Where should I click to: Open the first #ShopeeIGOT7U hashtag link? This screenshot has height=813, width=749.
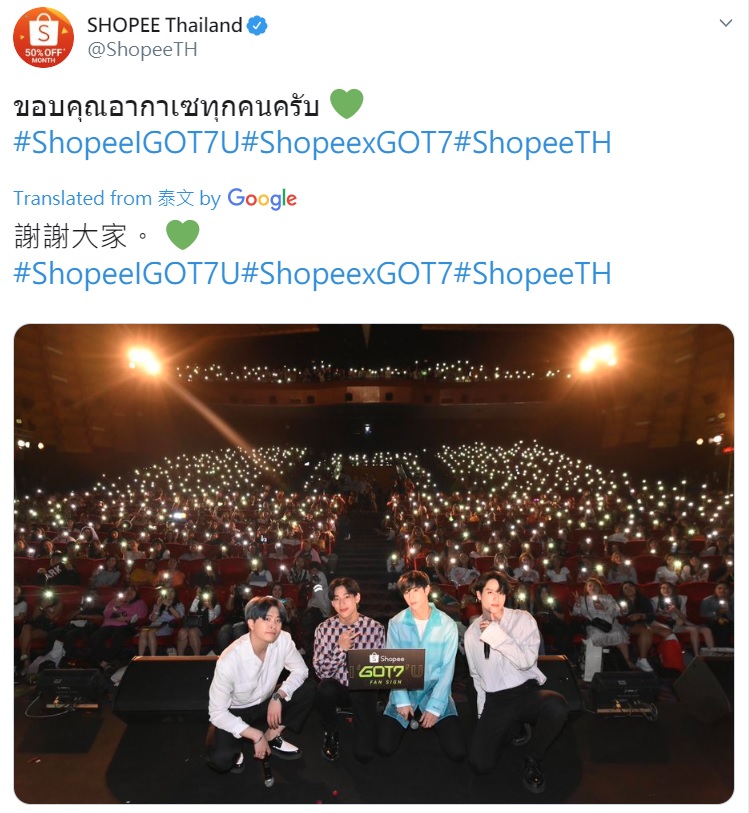[x=127, y=143]
